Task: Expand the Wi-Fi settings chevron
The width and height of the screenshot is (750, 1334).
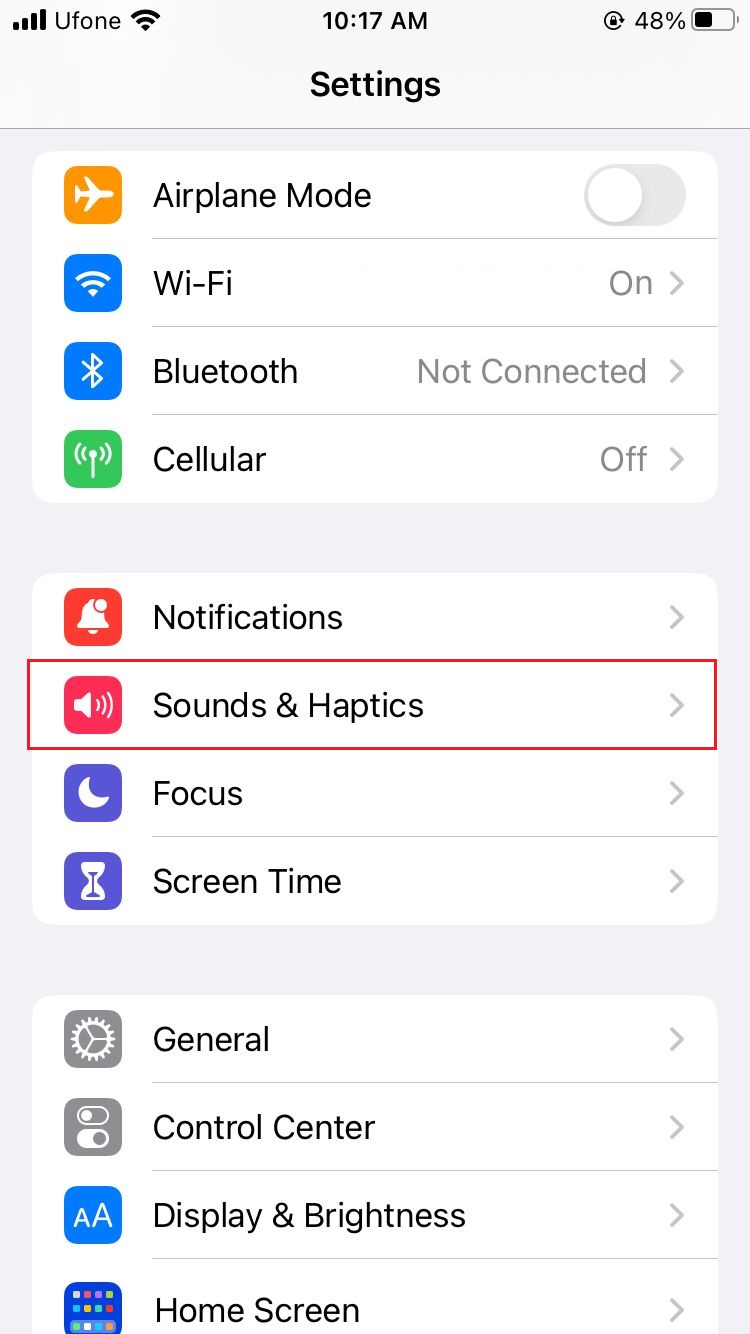Action: pos(677,283)
